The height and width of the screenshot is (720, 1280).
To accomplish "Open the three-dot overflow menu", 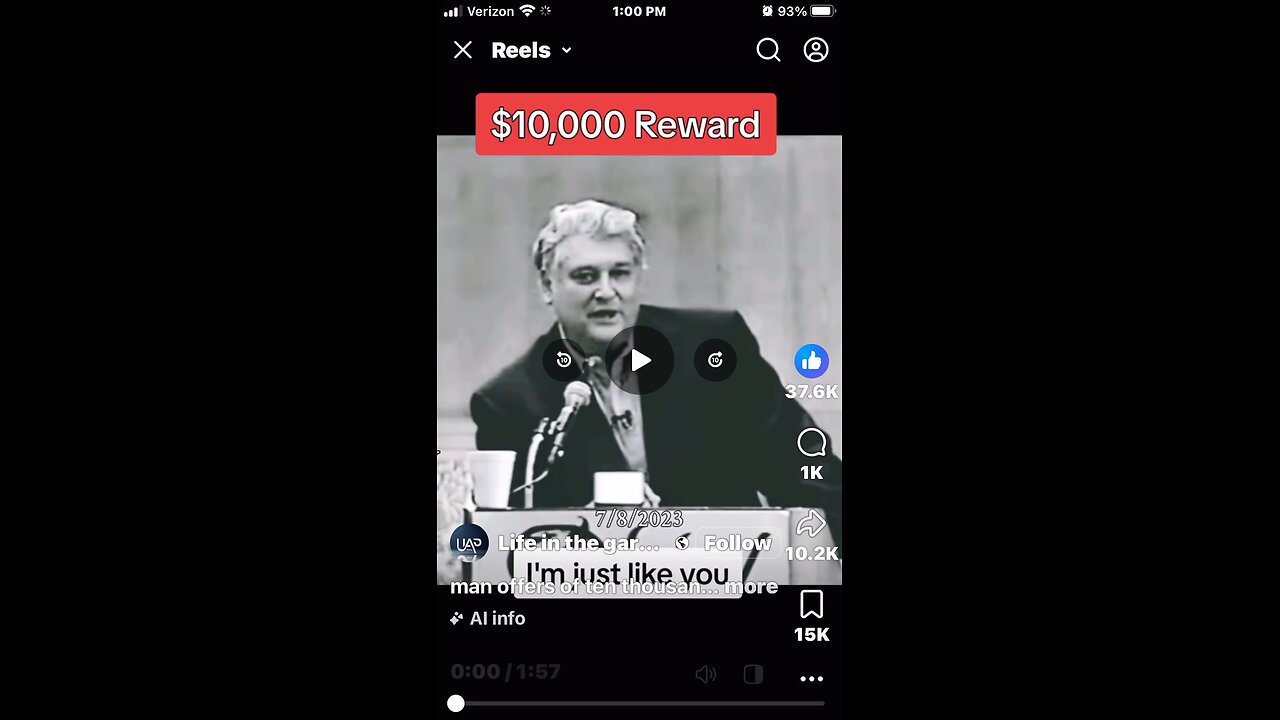I will pos(811,678).
